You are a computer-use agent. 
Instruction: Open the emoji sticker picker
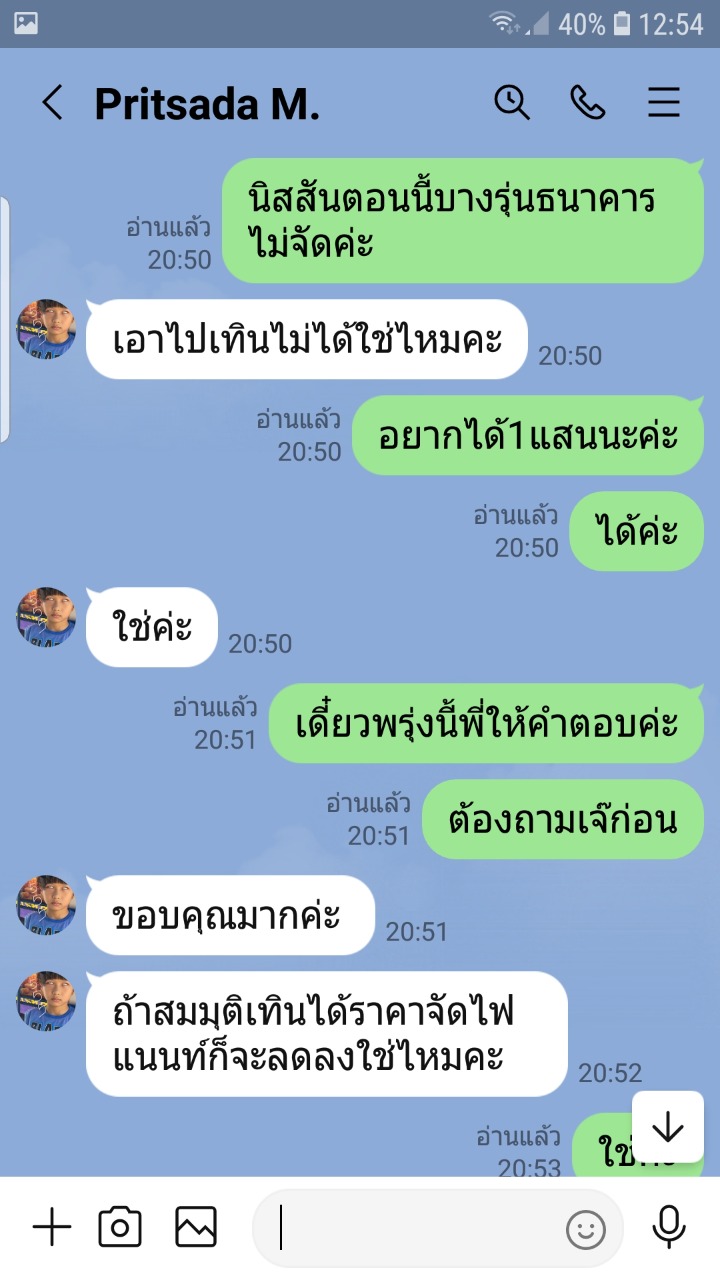click(586, 1229)
